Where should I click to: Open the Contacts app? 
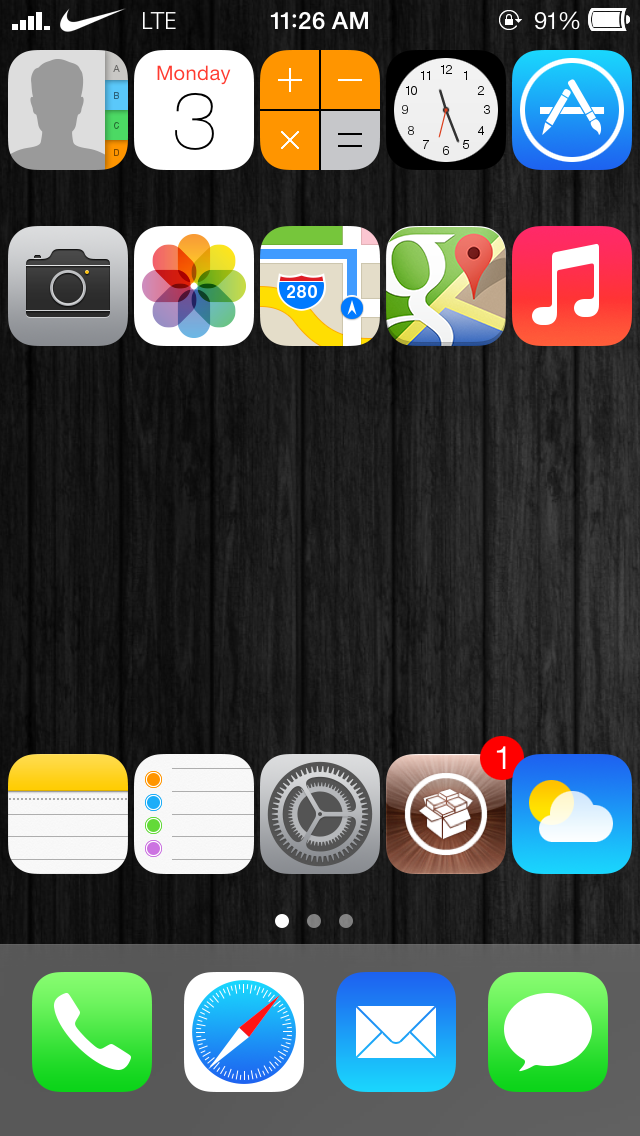68,110
